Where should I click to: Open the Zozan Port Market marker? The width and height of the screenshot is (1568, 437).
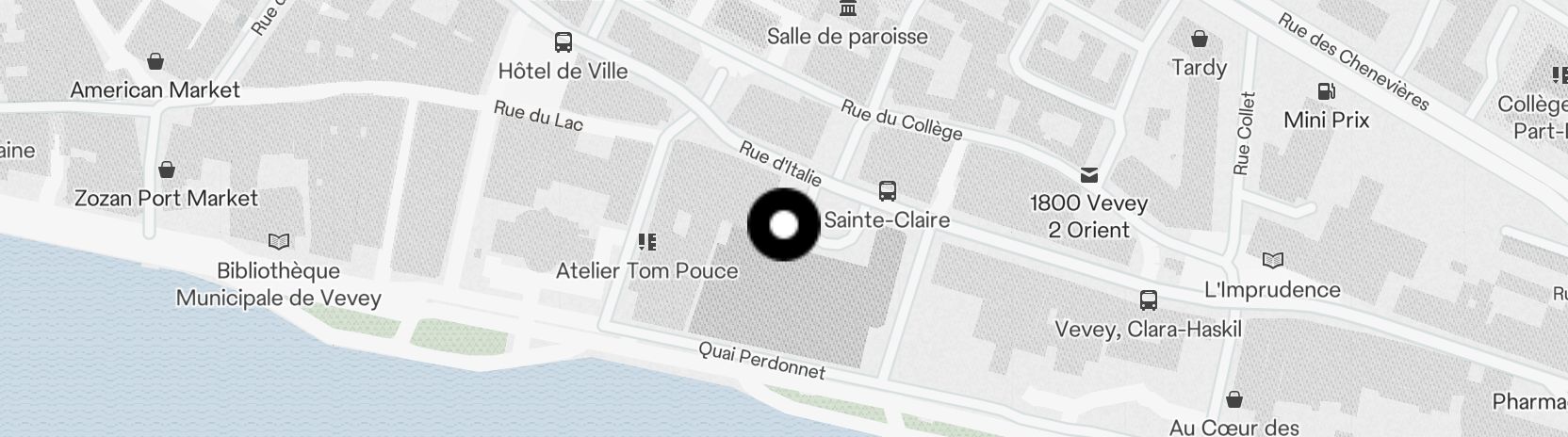[167, 170]
